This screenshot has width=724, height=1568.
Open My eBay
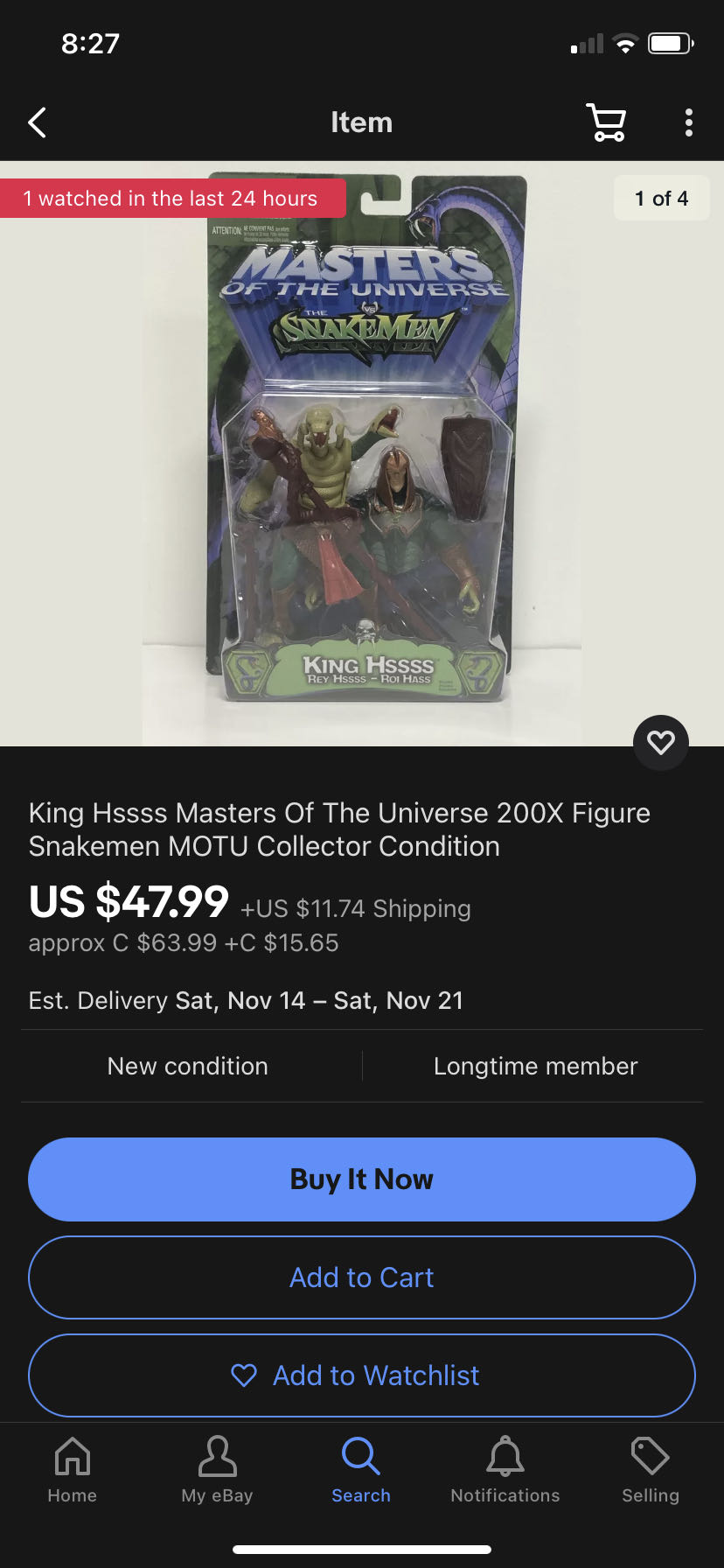pos(217,1470)
